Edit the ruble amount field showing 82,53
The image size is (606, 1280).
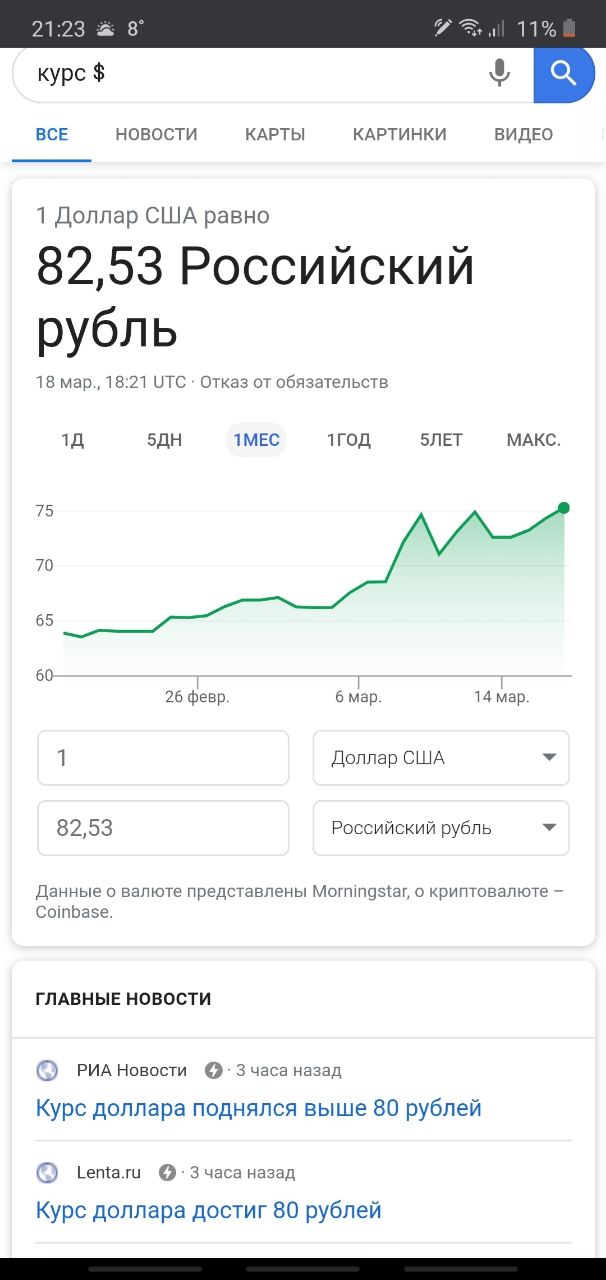pyautogui.click(x=163, y=828)
